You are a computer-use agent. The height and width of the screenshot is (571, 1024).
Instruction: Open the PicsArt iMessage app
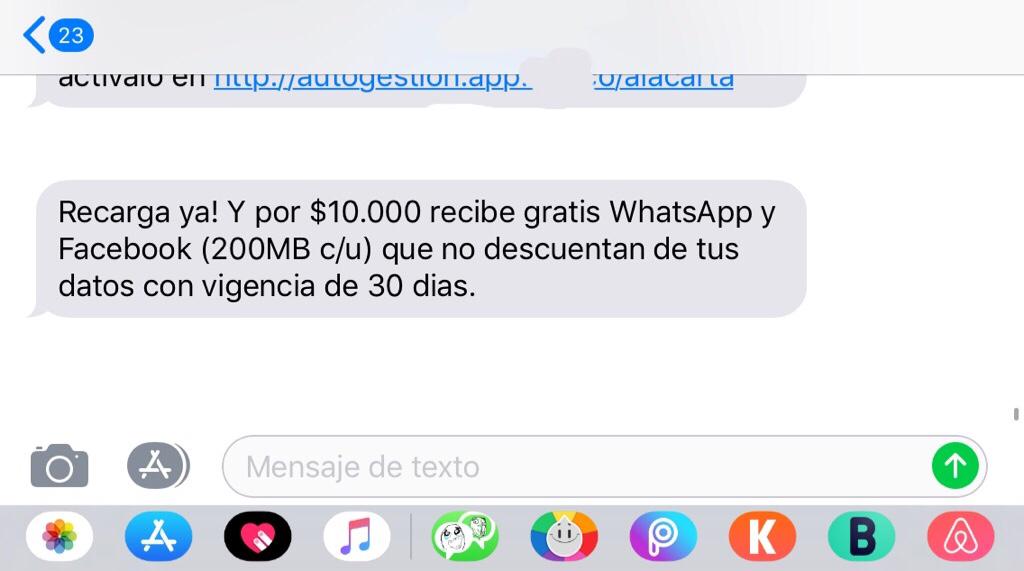pos(662,538)
